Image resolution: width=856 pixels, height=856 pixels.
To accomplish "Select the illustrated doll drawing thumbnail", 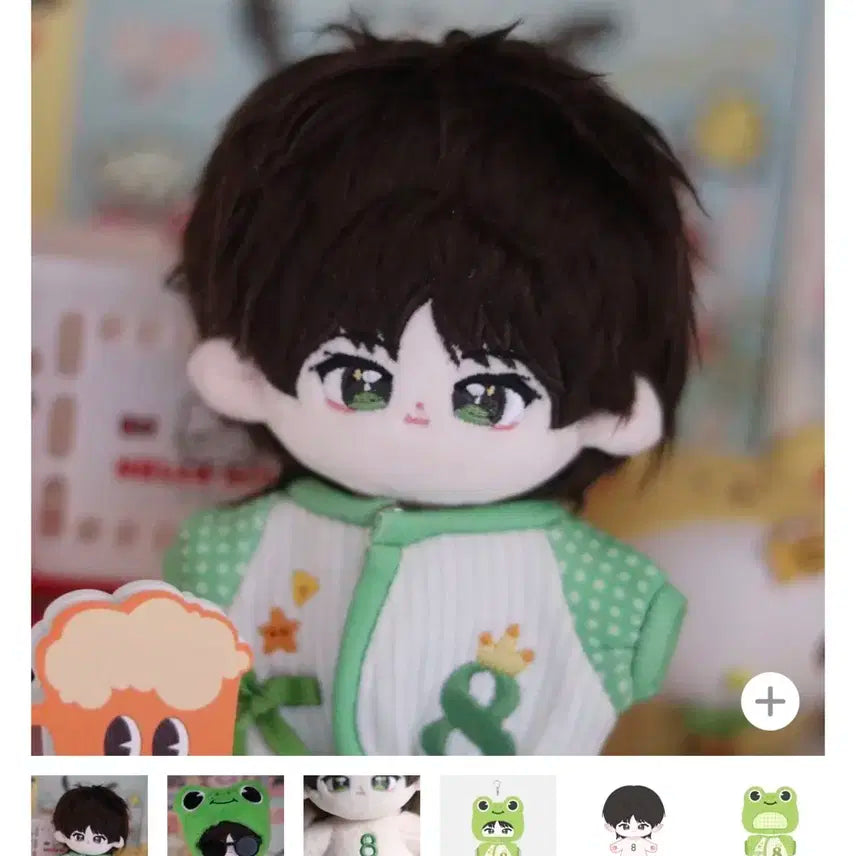I will point(633,815).
